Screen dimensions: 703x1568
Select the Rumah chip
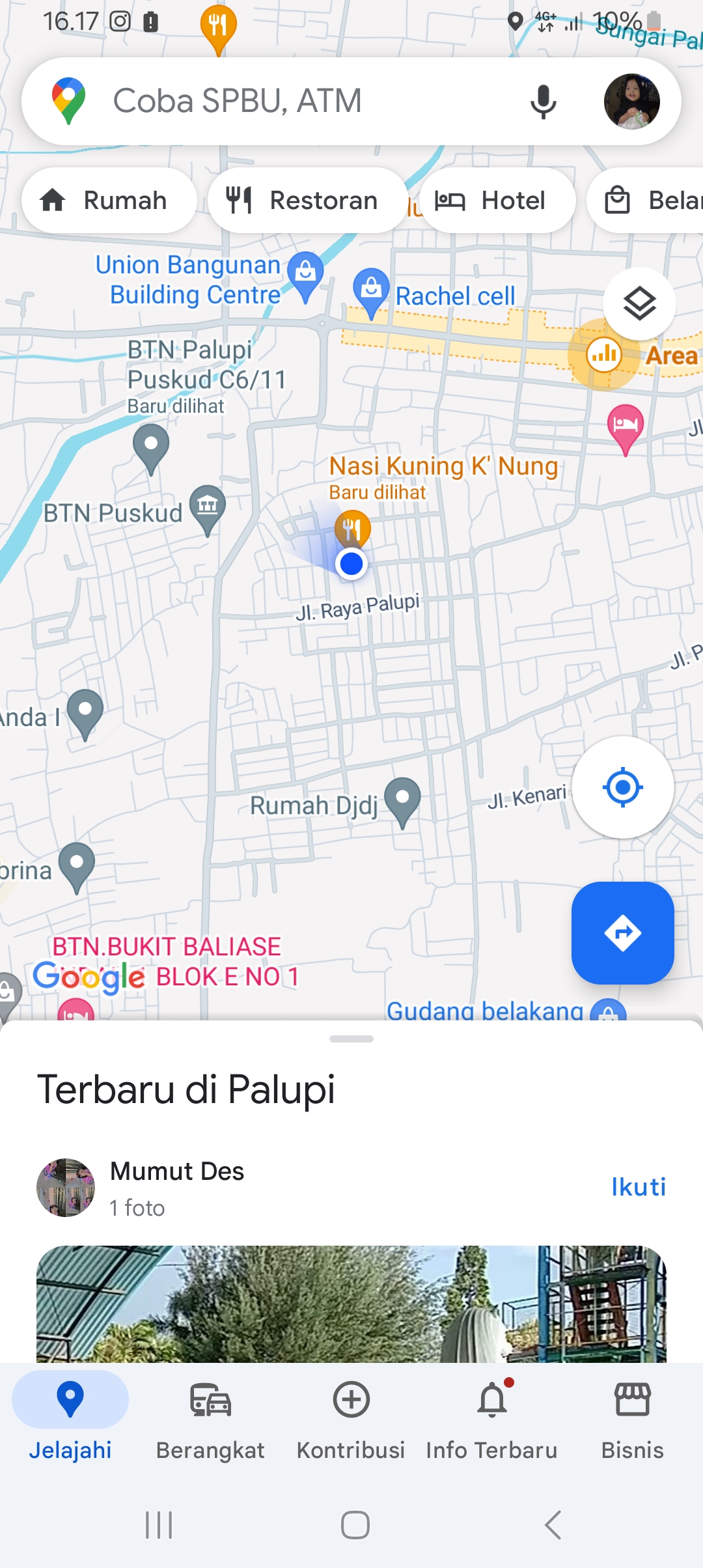point(109,201)
